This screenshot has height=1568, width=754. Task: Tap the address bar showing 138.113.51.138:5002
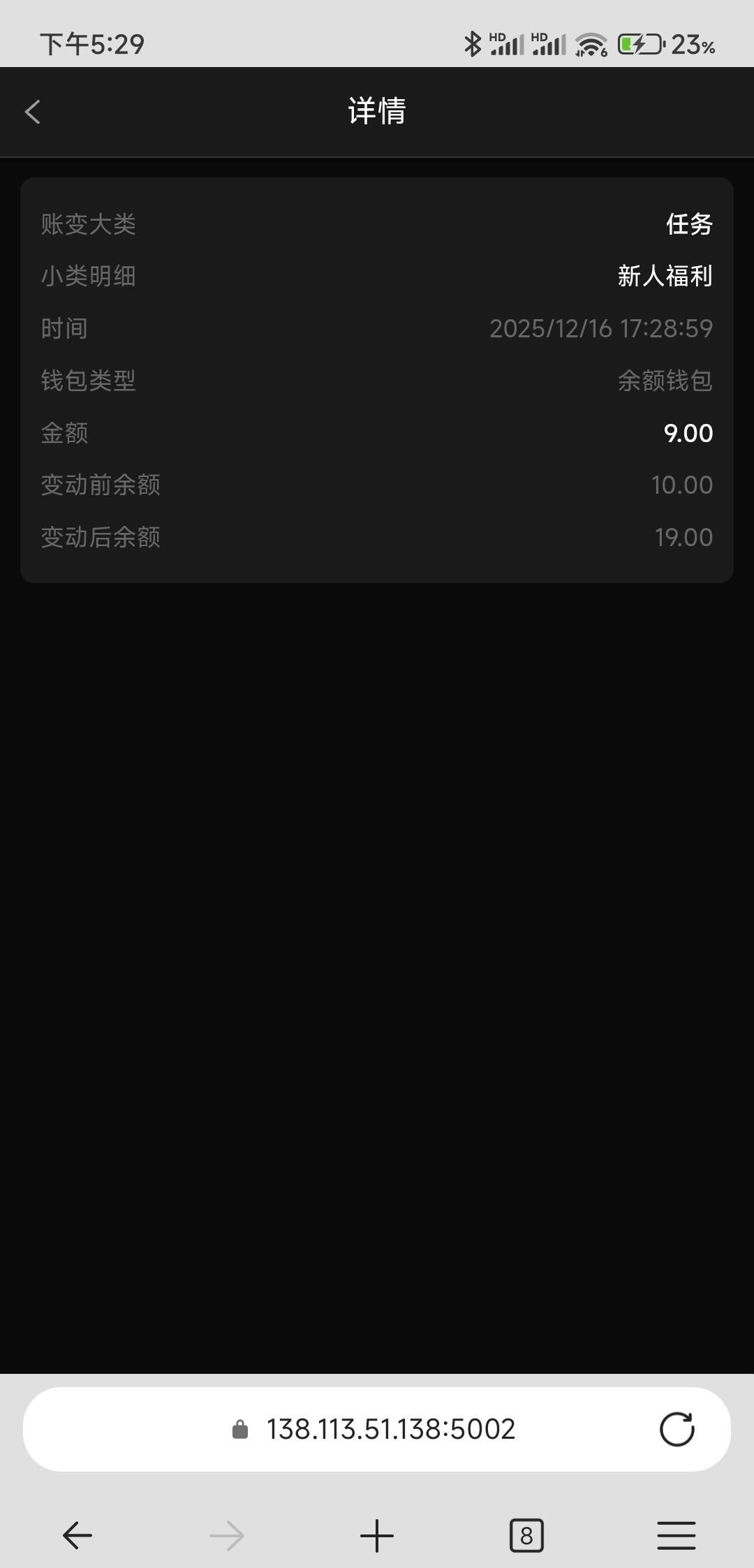(390, 1430)
